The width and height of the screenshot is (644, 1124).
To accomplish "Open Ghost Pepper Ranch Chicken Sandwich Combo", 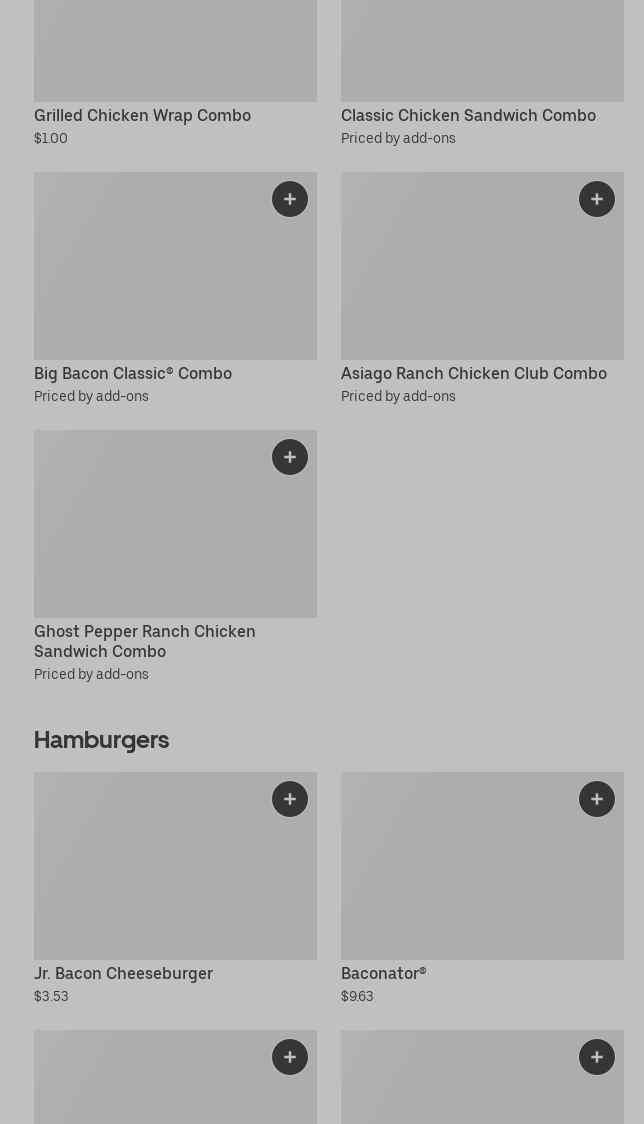I will pos(145,642).
